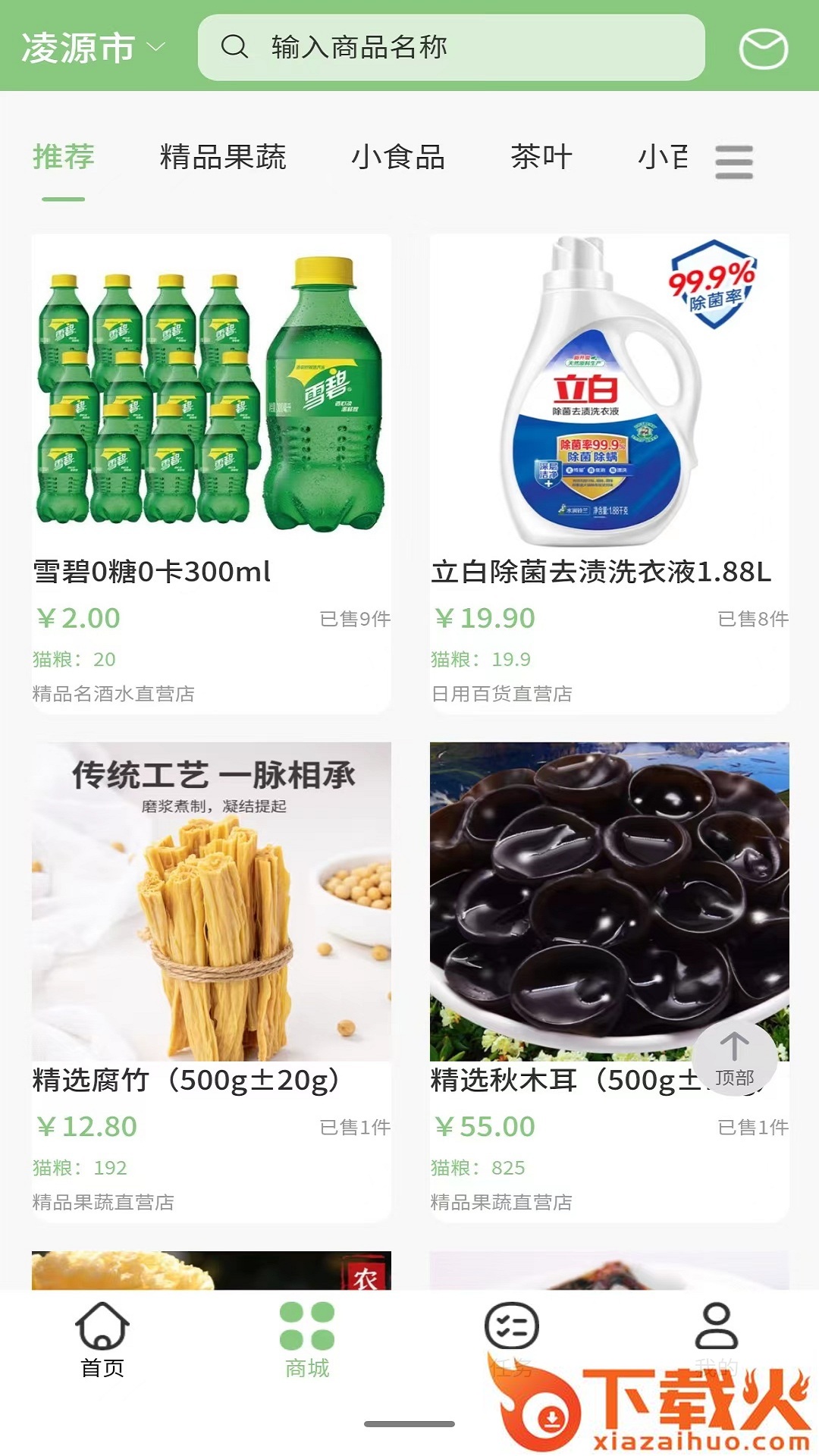The height and width of the screenshot is (1456, 819).
Task: Open the 凌源市 city selector
Action: click(x=93, y=49)
